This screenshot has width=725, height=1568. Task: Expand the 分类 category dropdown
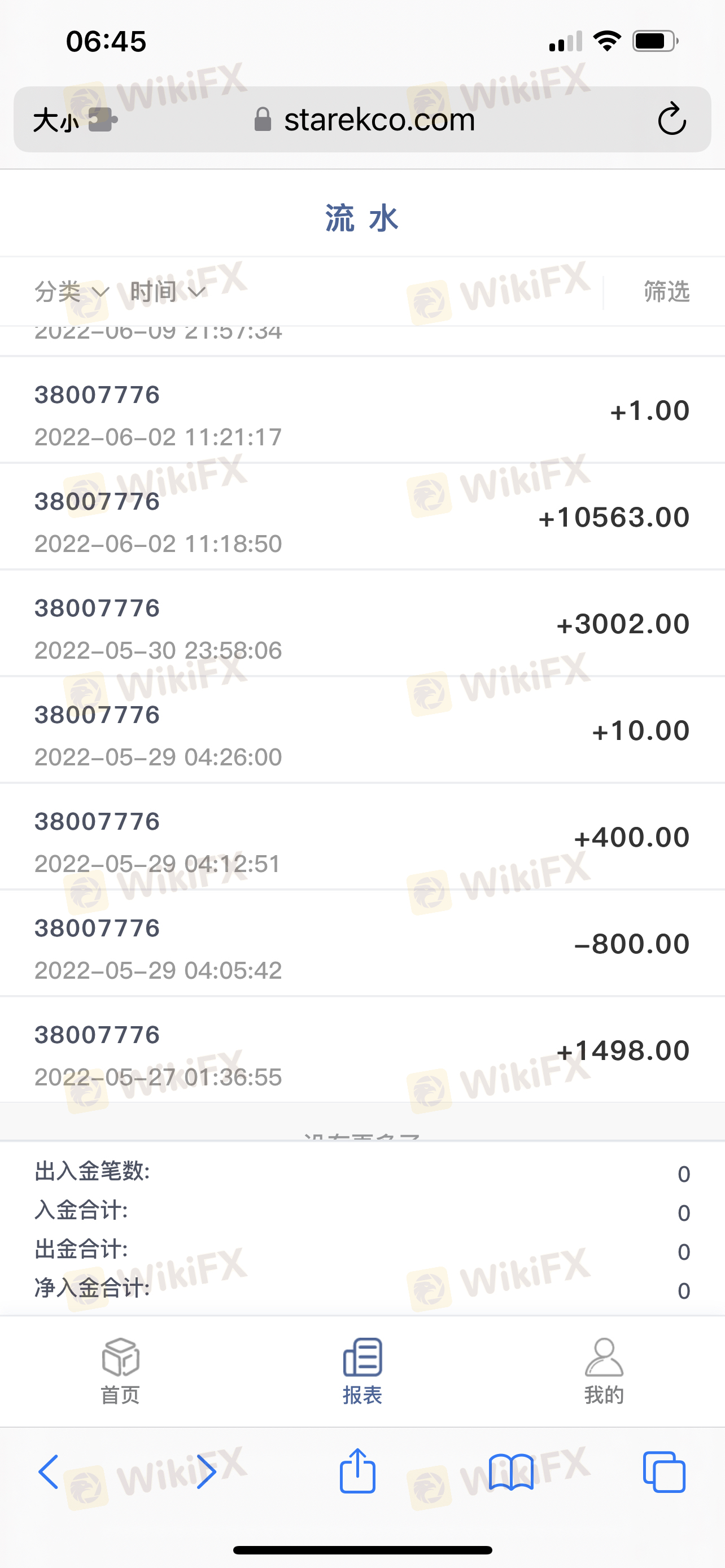(x=72, y=292)
